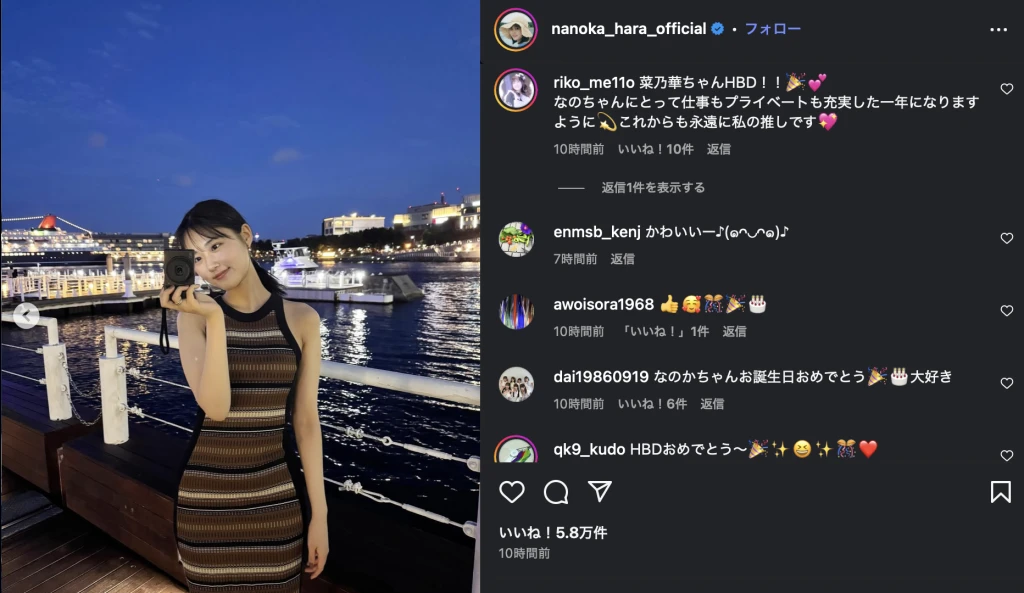Save post with the bookmark icon
Viewport: 1024px width, 593px height.
(x=1000, y=491)
